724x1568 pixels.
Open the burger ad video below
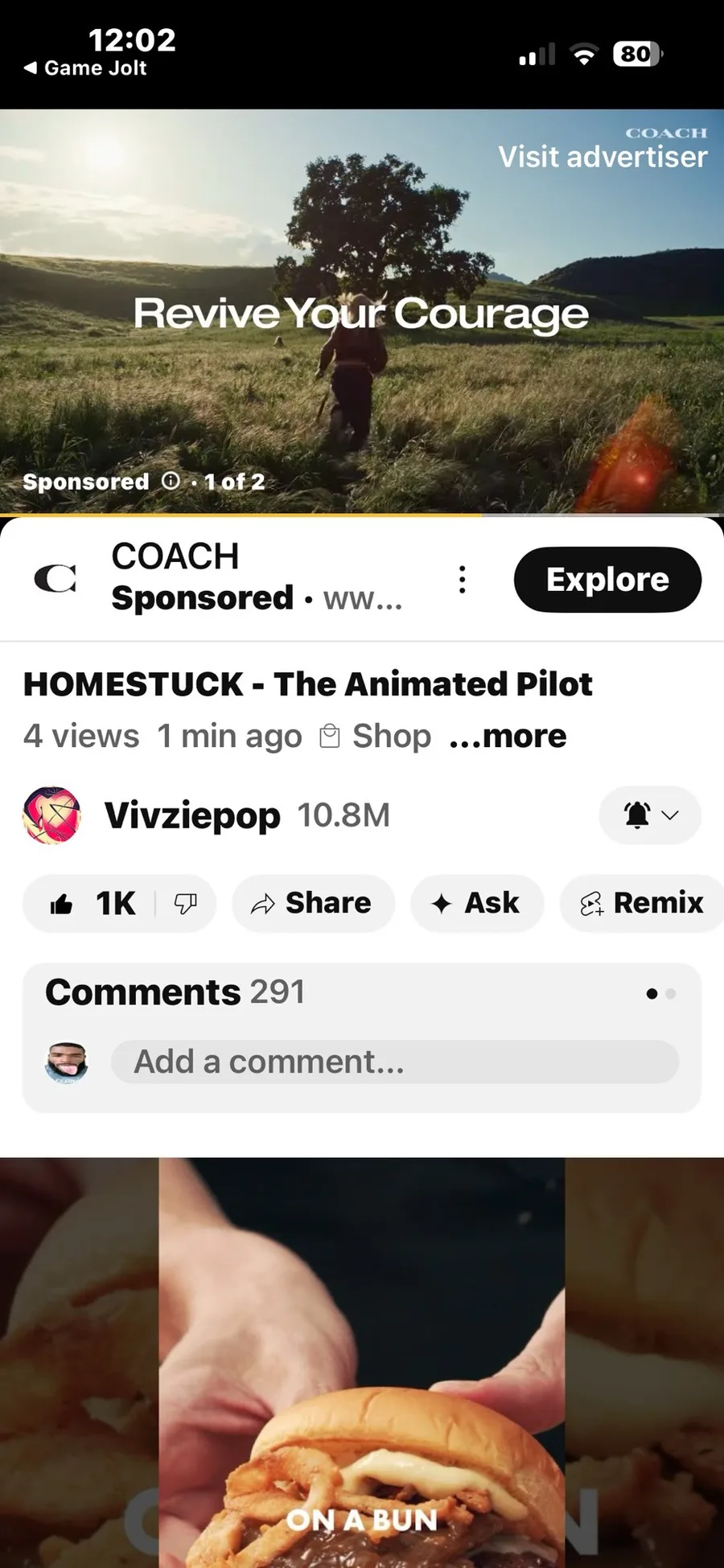click(362, 1362)
